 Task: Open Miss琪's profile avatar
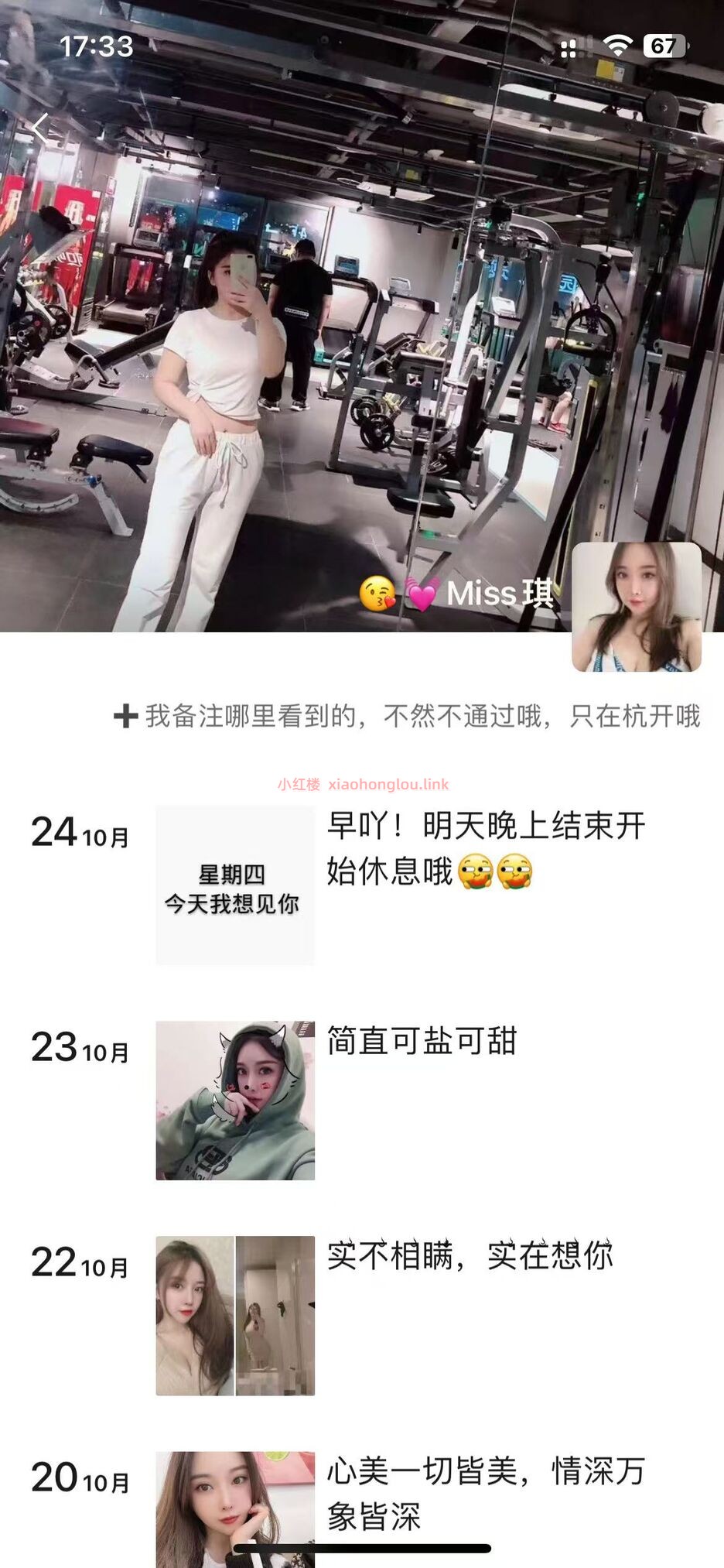[636, 607]
